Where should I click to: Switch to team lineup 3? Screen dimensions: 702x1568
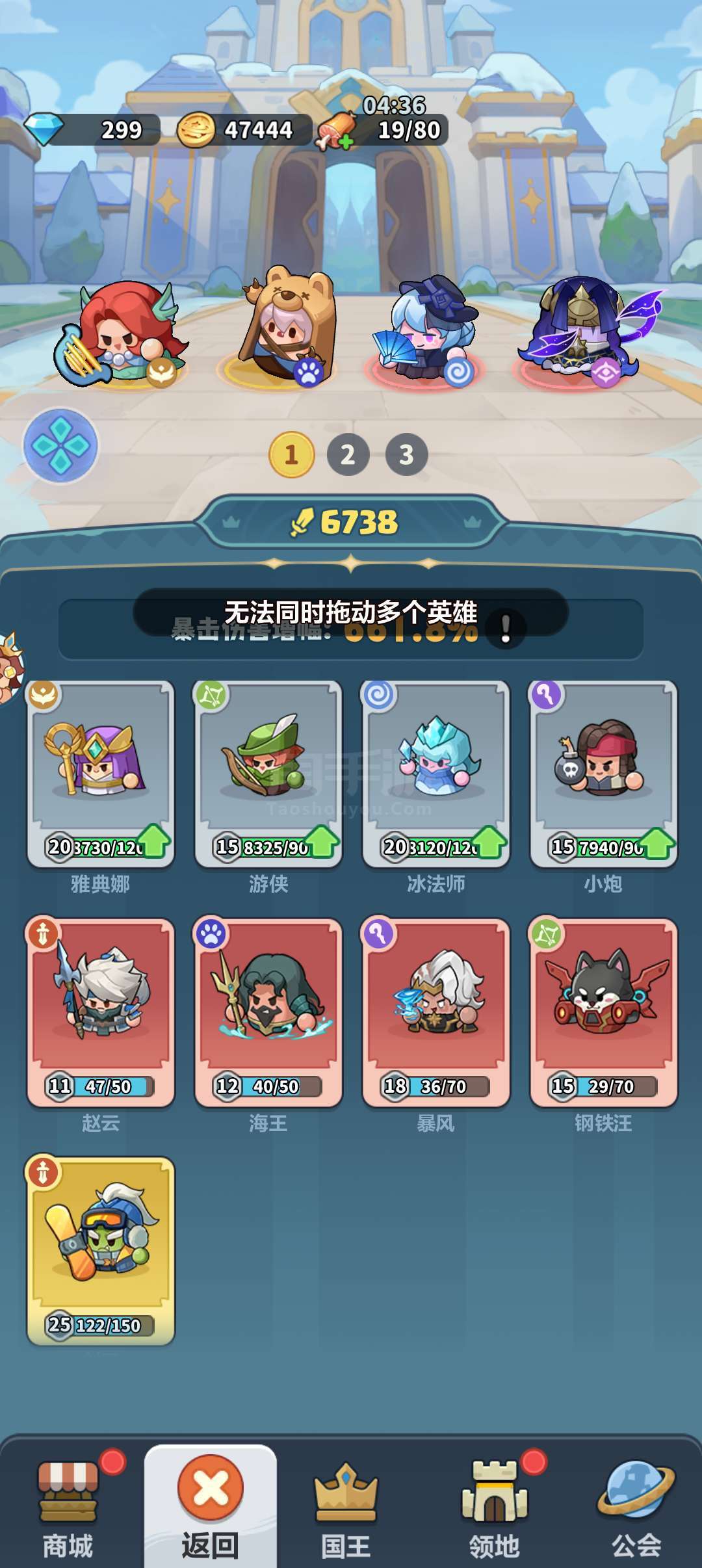[x=406, y=454]
